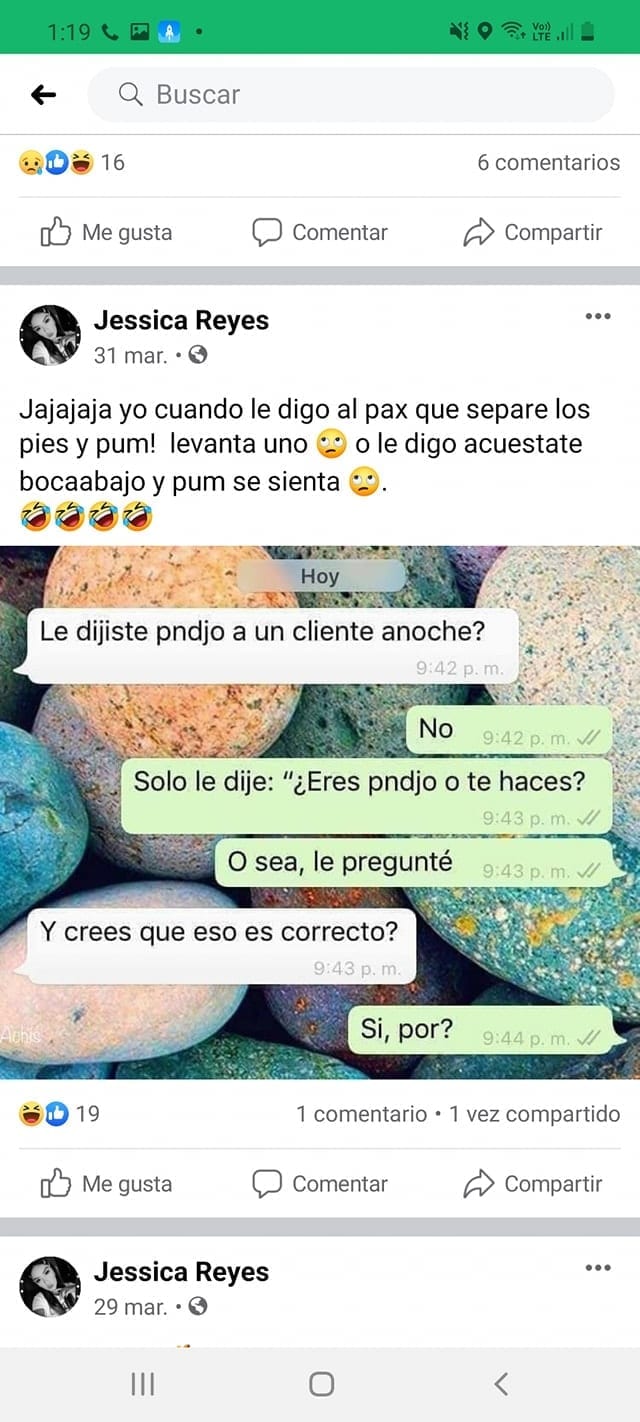The image size is (640, 1422).
Task: Comment on the top post
Action: point(319,232)
